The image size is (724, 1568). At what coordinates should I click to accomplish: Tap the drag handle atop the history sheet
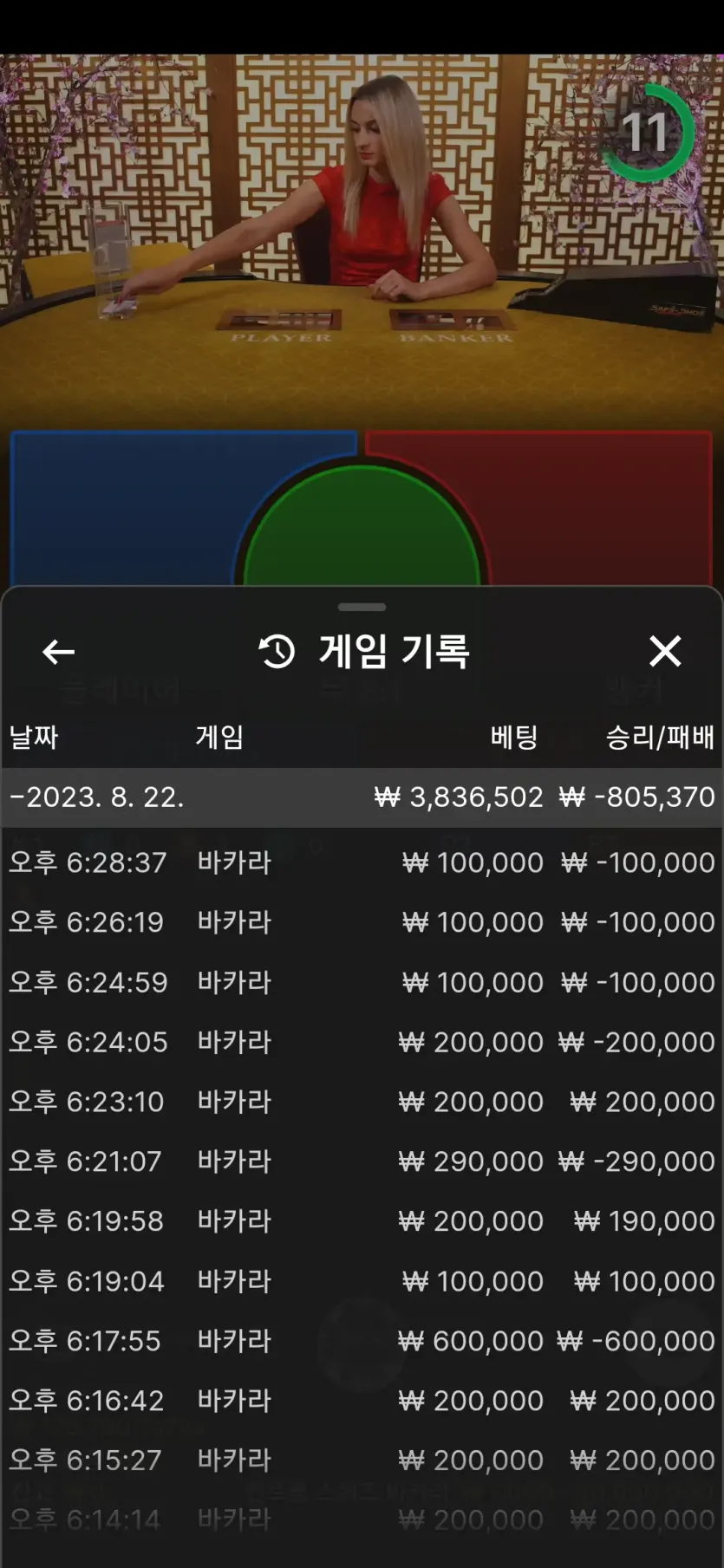coord(362,607)
